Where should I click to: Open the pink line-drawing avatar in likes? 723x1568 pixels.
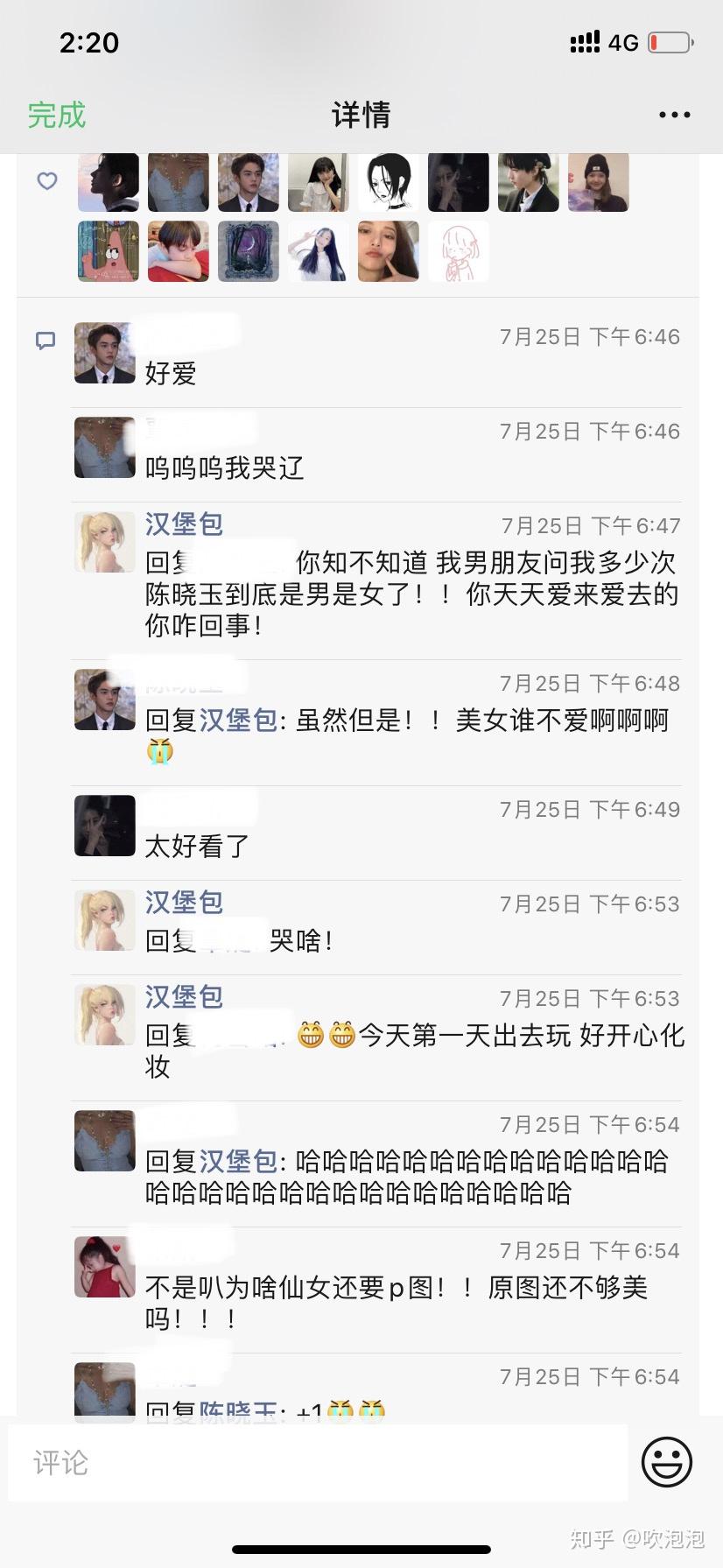459,251
